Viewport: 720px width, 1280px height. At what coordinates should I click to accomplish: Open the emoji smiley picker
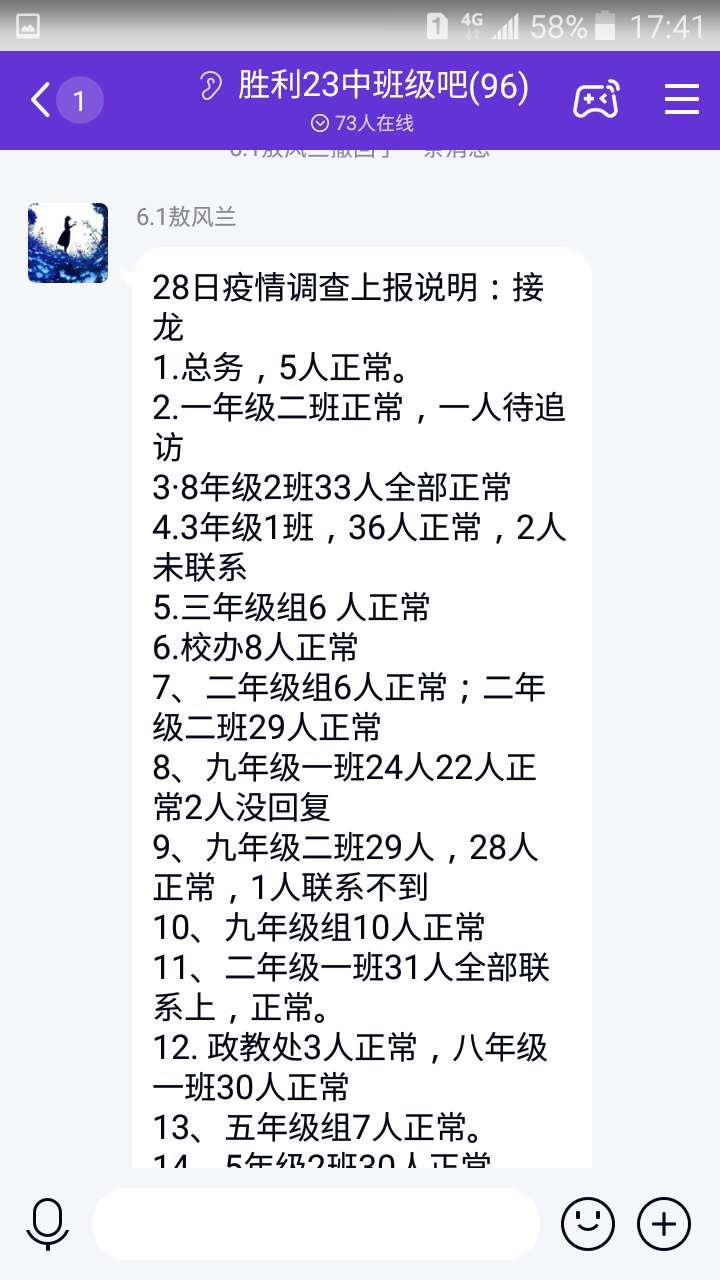[x=587, y=1224]
